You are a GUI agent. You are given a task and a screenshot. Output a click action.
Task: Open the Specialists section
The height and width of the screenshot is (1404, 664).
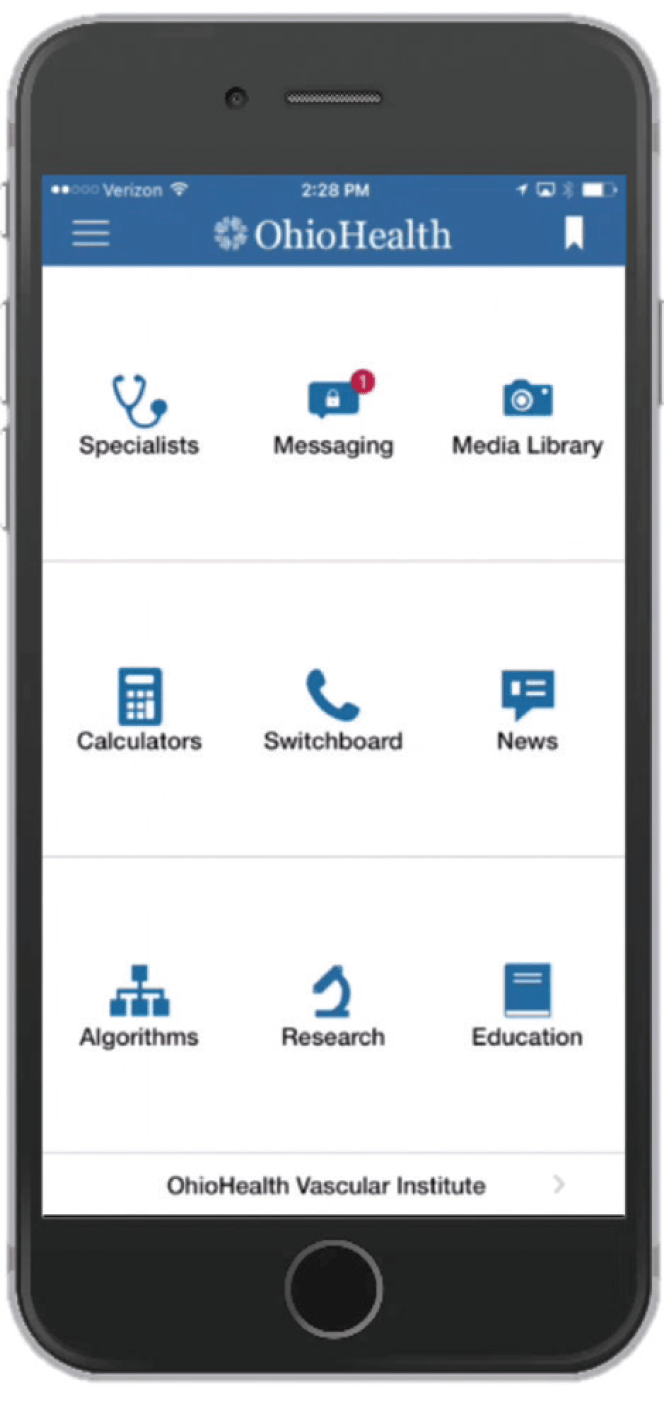click(x=139, y=416)
